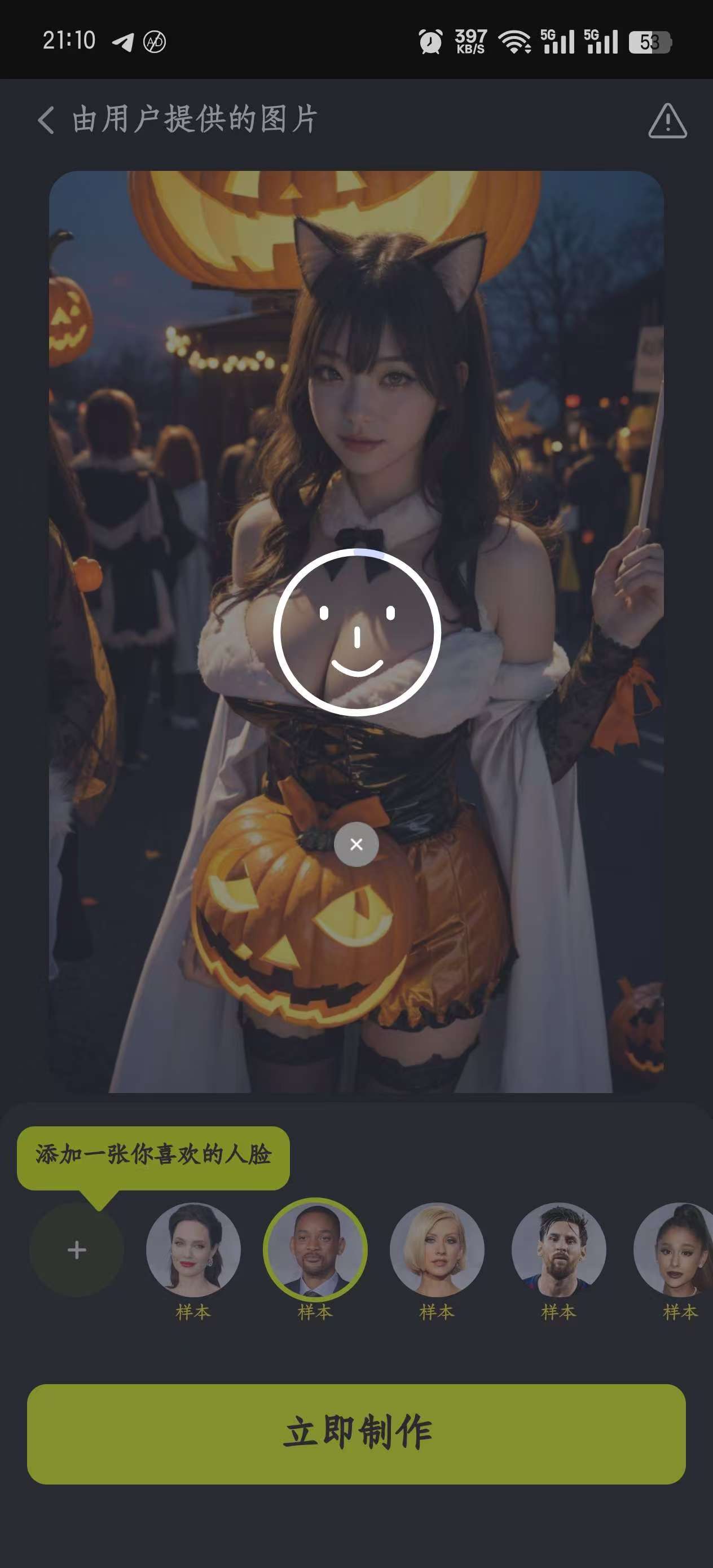
Task: Start creation with 立即制作 button
Action: (x=356, y=1433)
